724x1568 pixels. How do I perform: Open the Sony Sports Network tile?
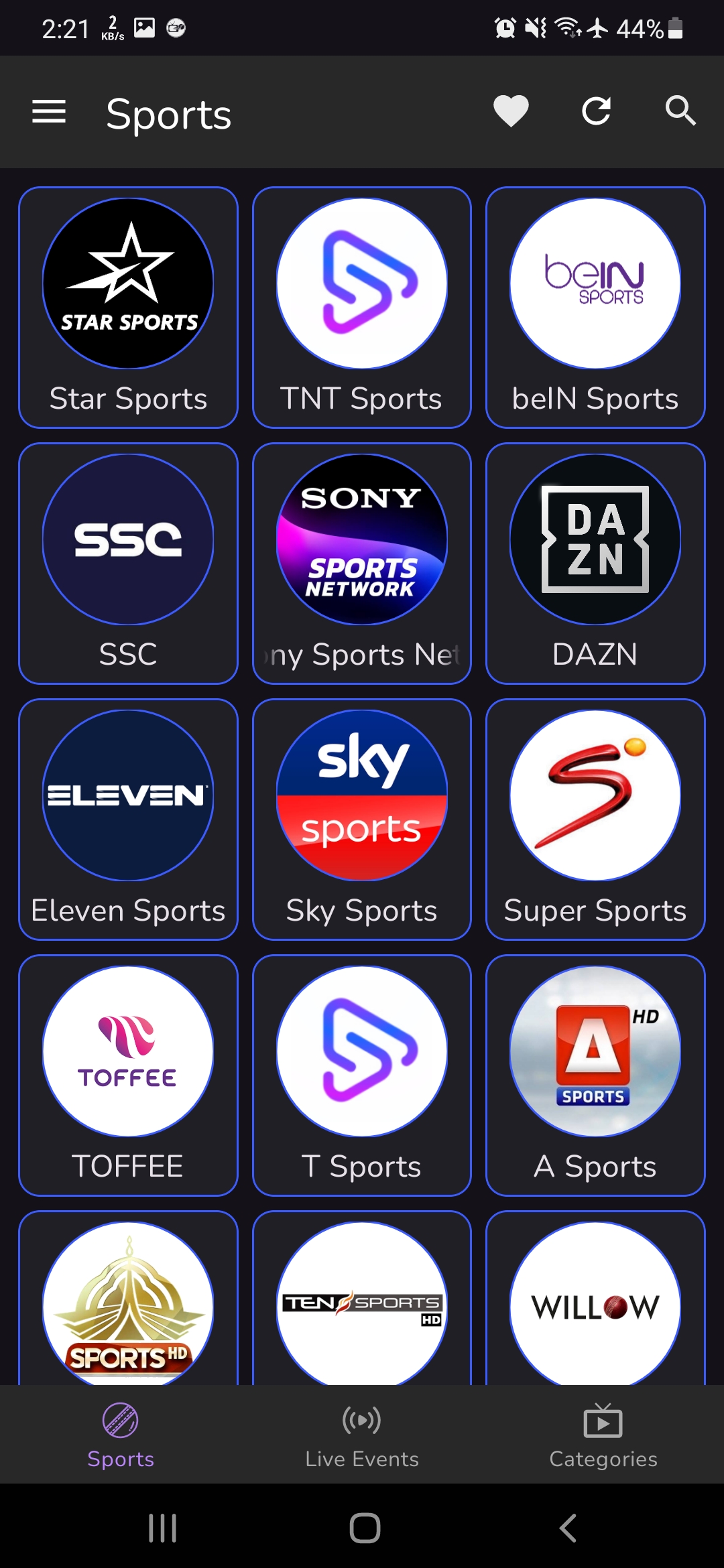point(361,563)
